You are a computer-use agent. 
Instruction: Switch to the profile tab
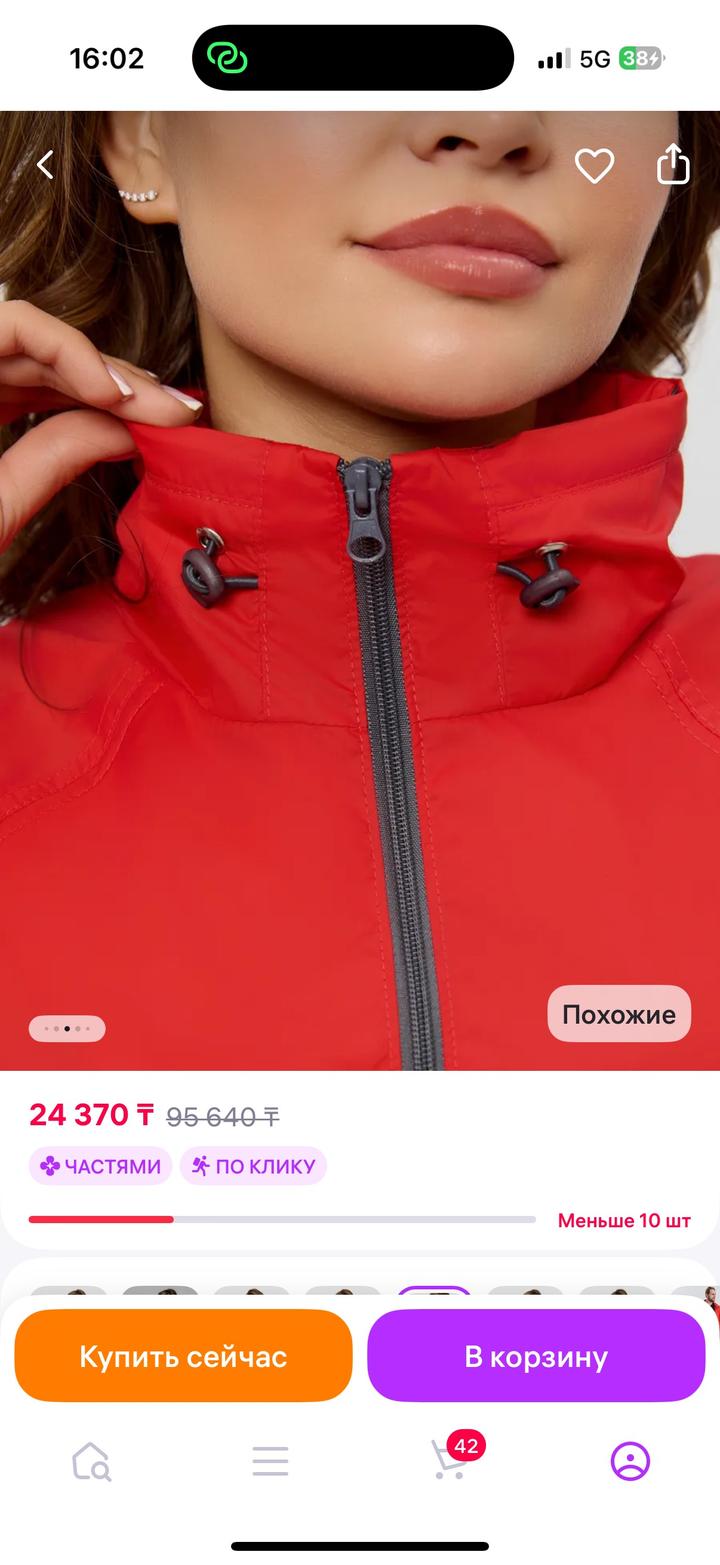[x=630, y=1461]
